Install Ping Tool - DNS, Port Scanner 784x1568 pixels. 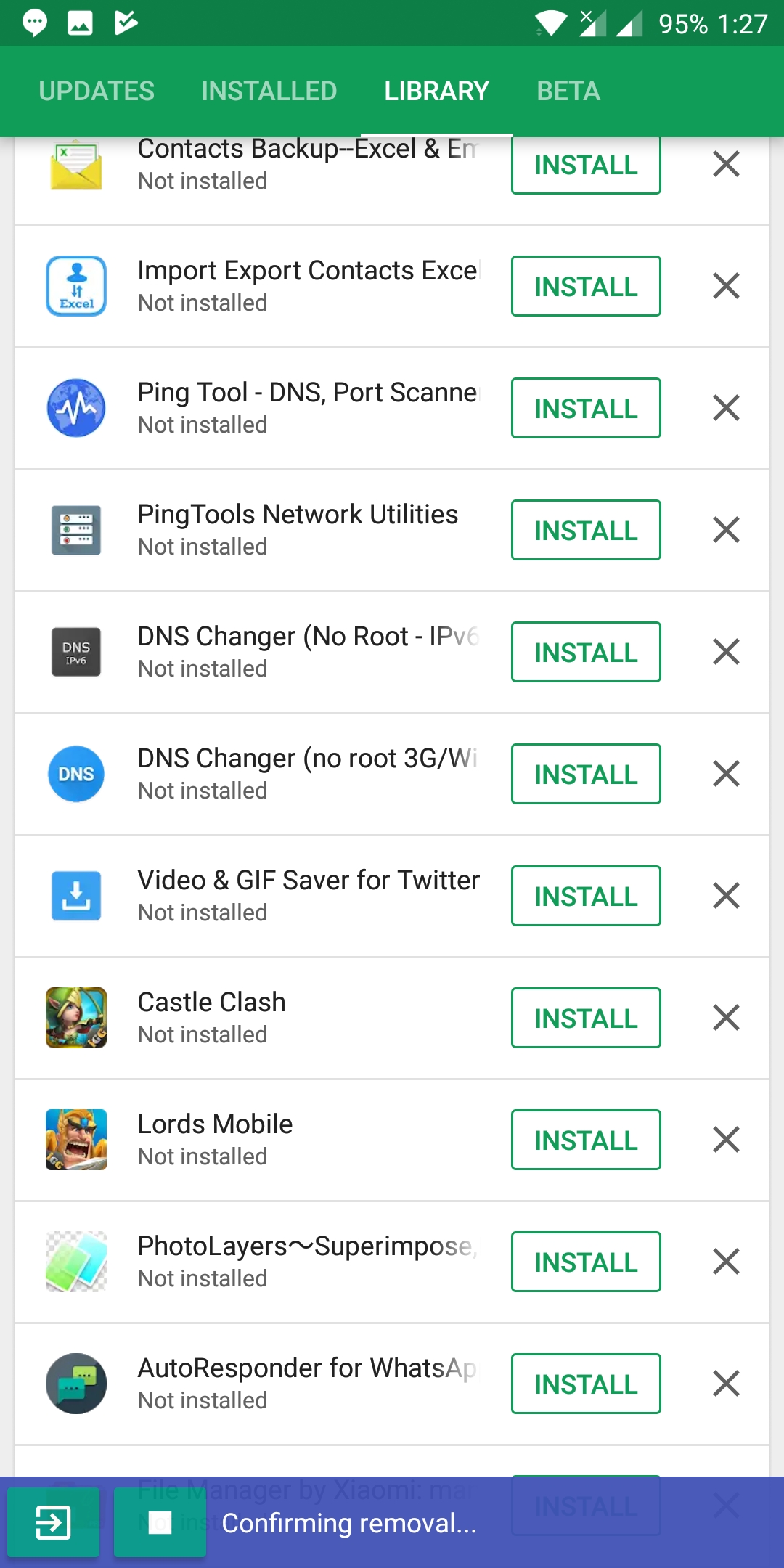click(x=586, y=408)
